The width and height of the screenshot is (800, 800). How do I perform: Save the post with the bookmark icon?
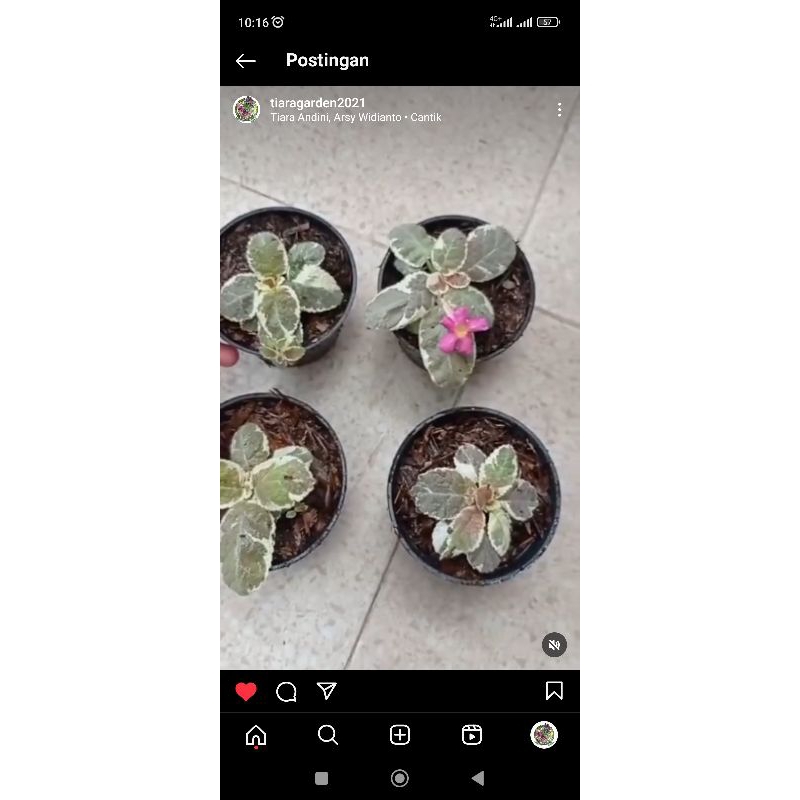pos(554,691)
